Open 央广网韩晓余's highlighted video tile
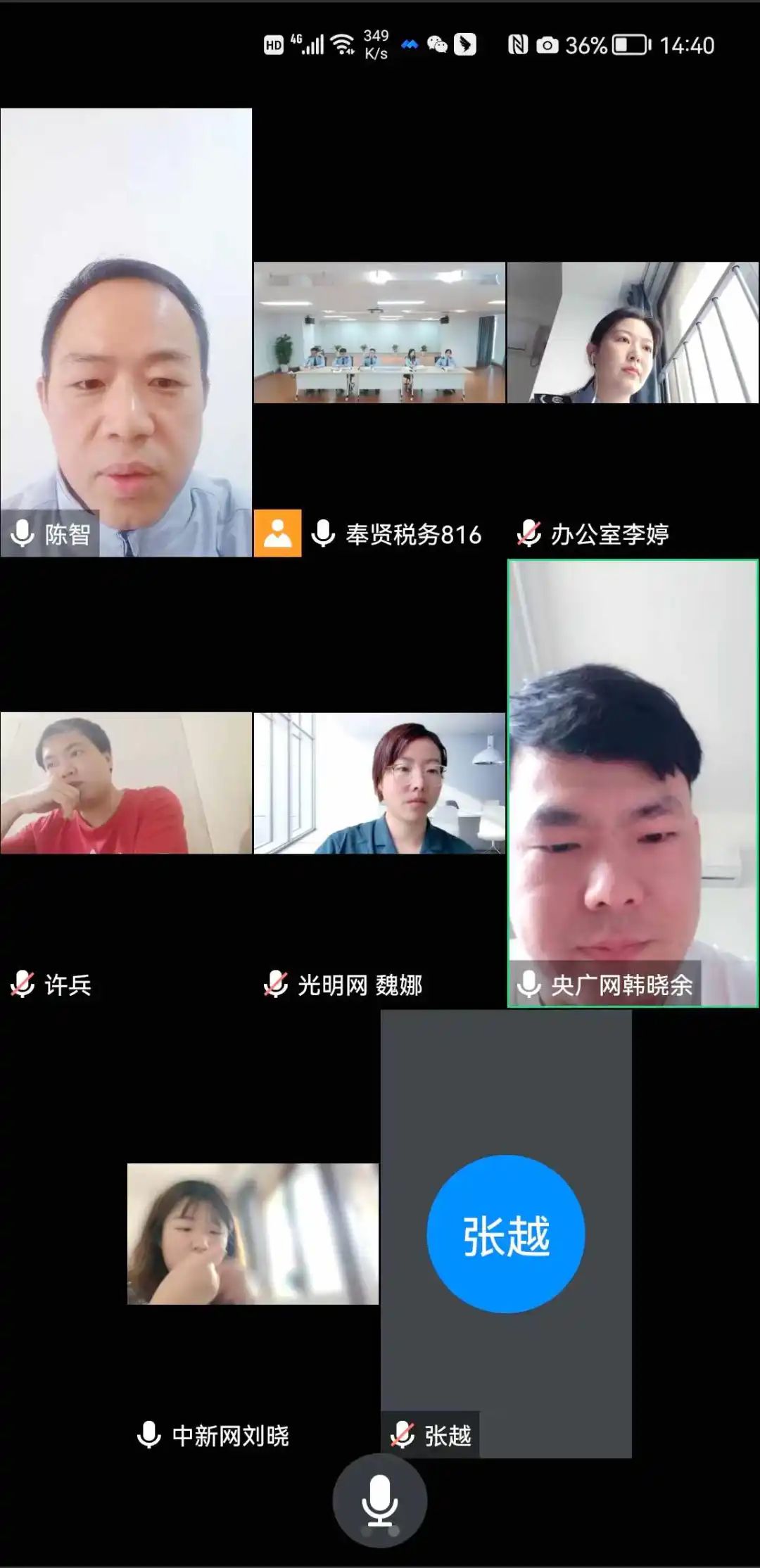The width and height of the screenshot is (760, 1568). tap(633, 783)
